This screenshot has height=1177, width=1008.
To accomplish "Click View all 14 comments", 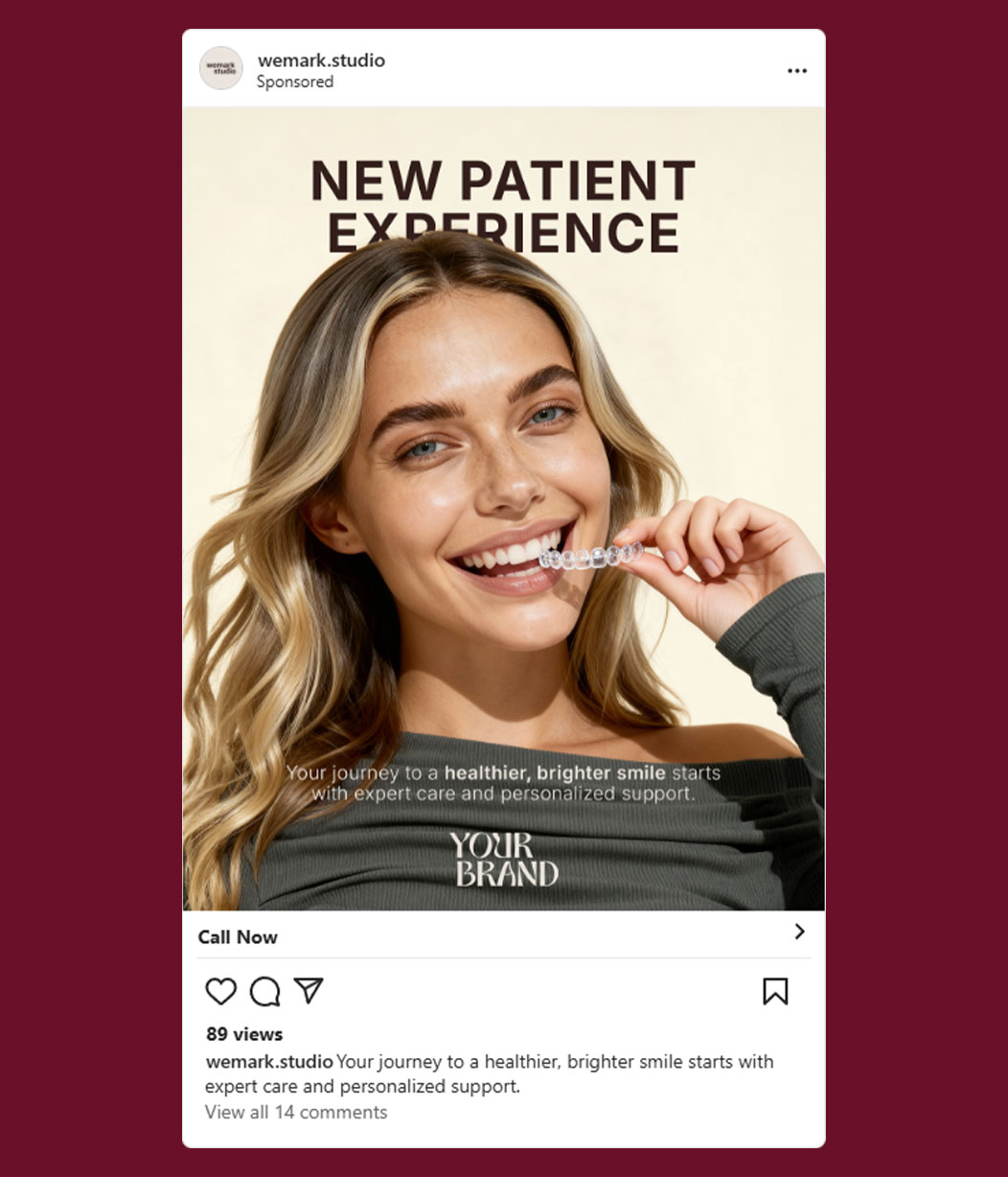I will (295, 1112).
